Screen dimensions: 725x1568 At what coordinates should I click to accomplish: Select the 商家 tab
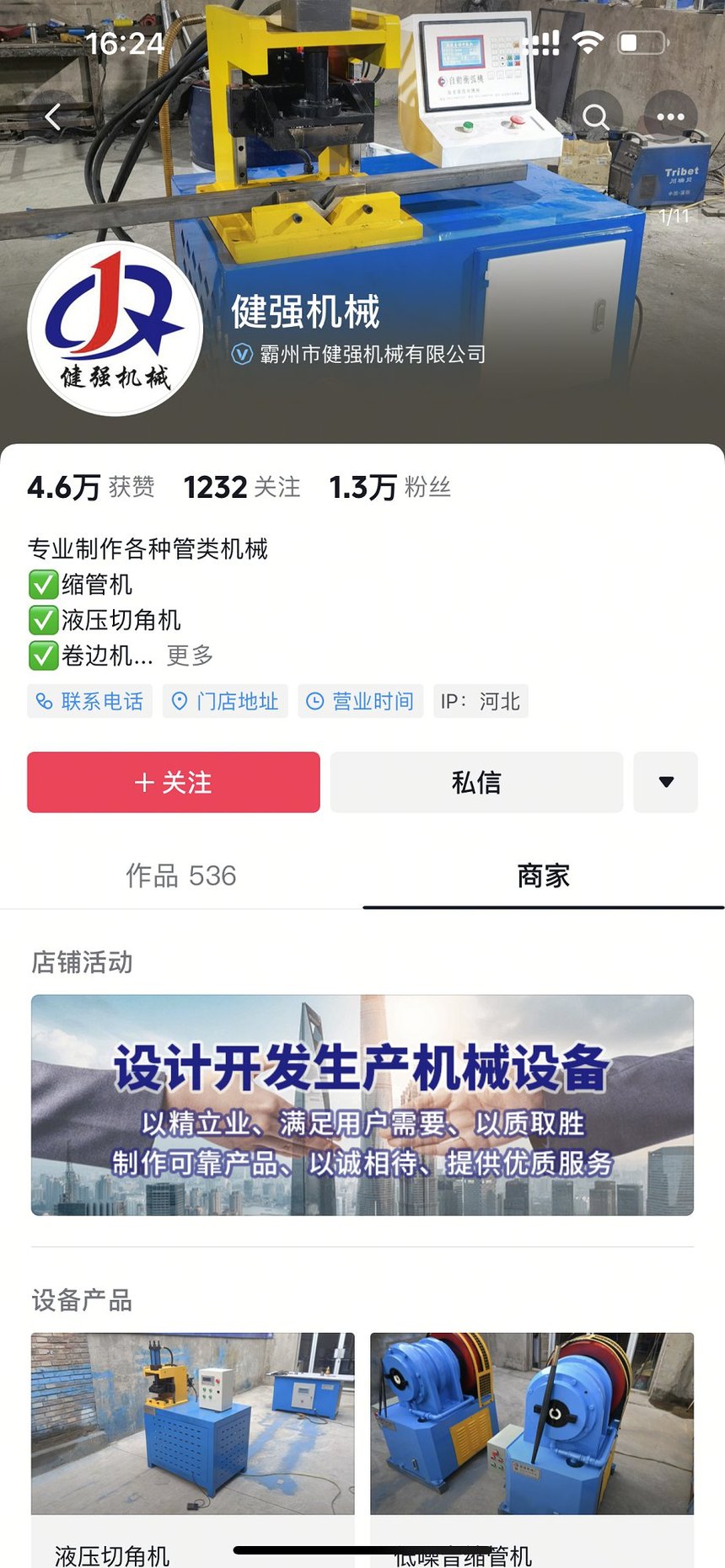(543, 875)
